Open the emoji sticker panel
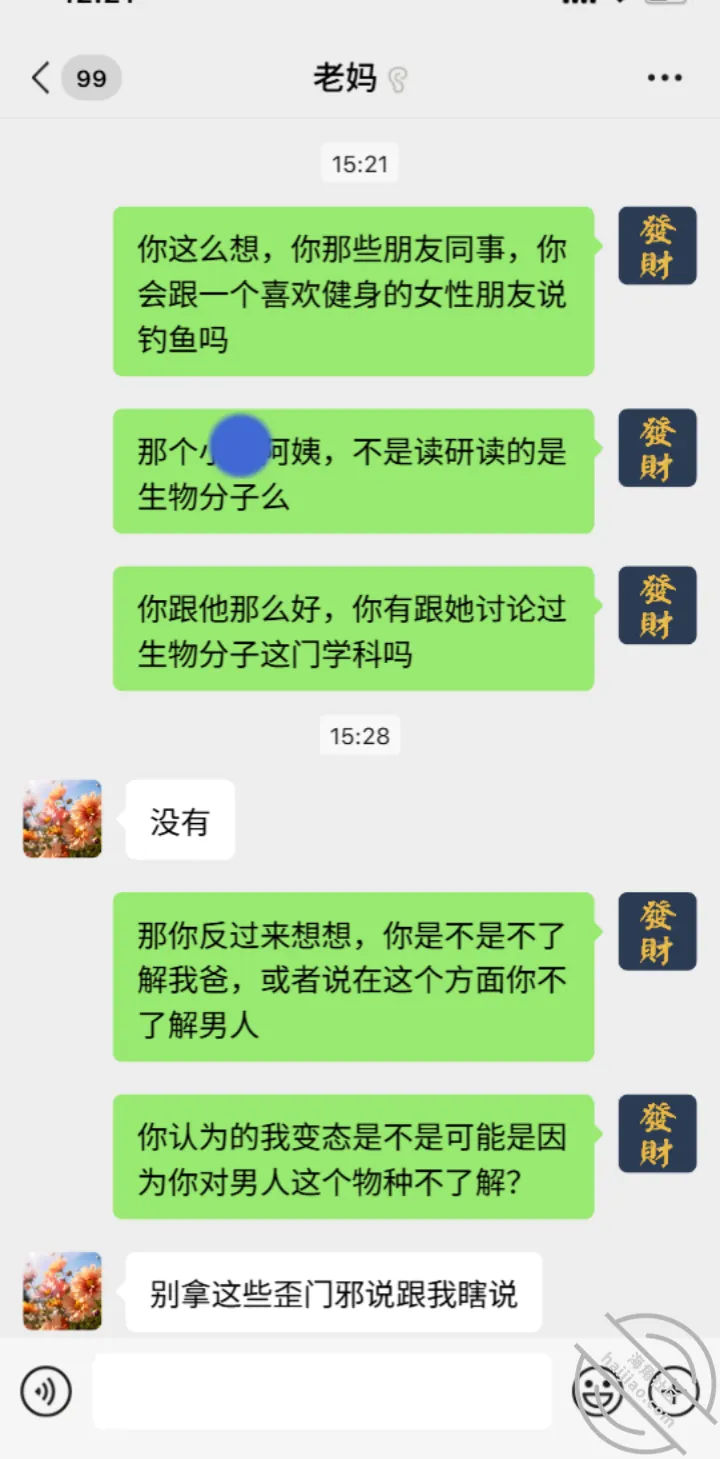The height and width of the screenshot is (1459, 720). [x=597, y=1391]
